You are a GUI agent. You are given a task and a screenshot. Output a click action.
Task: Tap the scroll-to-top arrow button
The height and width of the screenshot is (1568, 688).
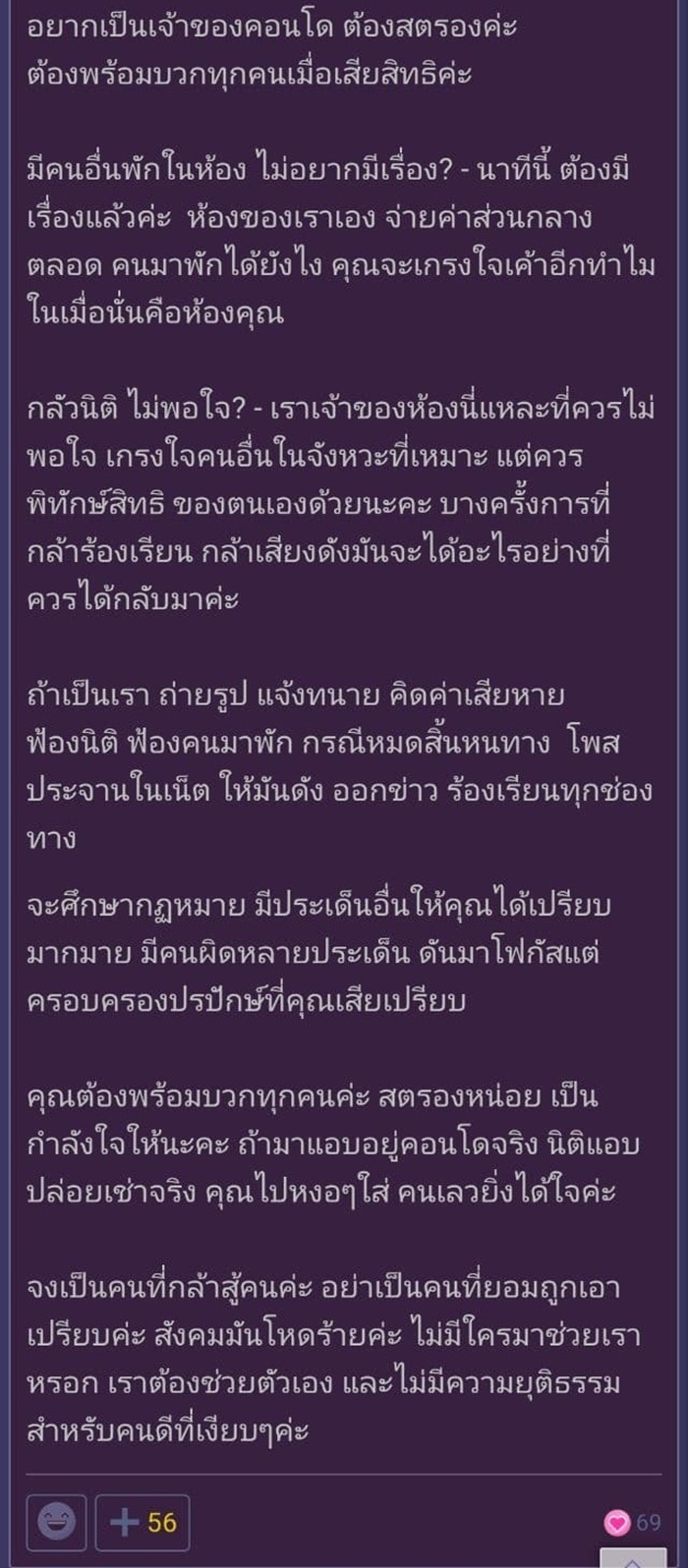(x=632, y=1560)
